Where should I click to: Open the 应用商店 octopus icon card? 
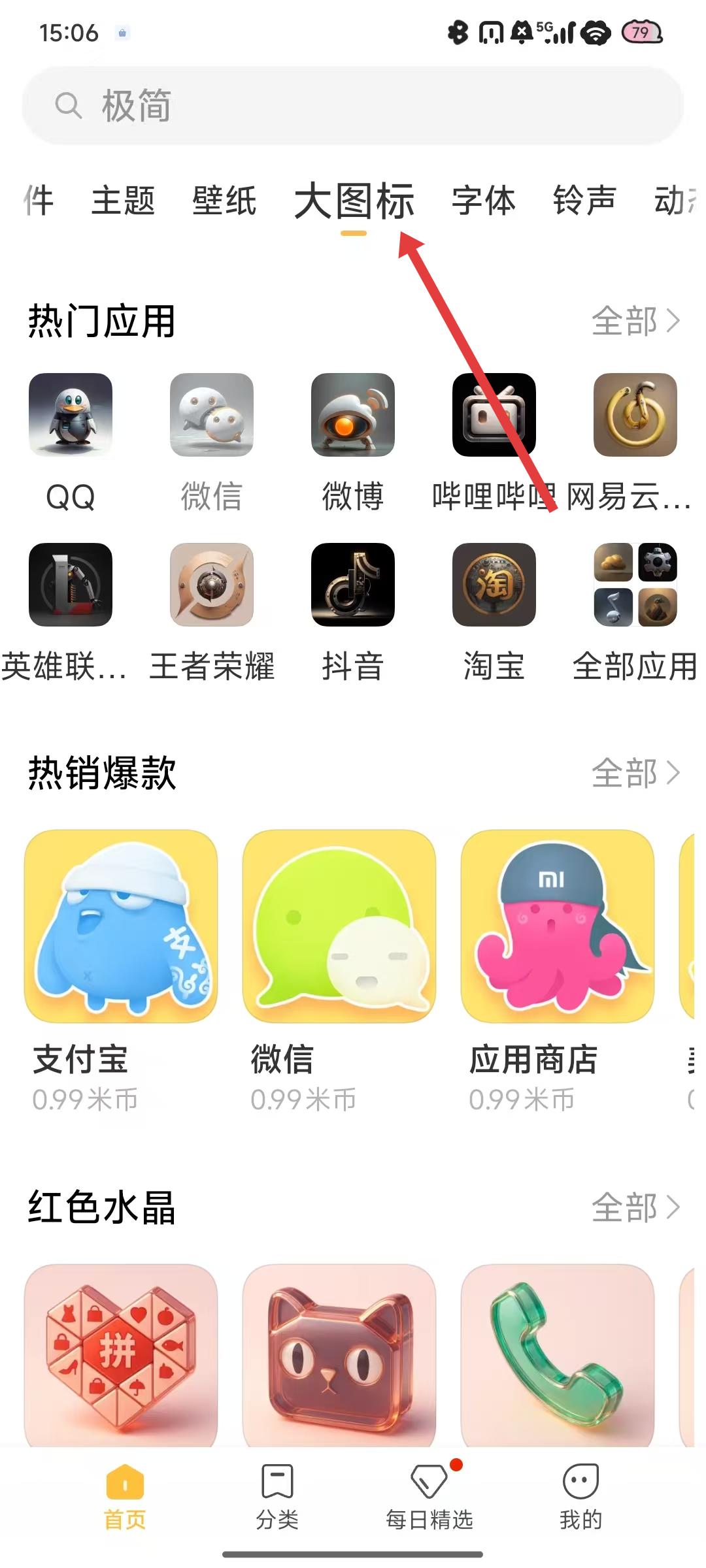pyautogui.click(x=557, y=926)
